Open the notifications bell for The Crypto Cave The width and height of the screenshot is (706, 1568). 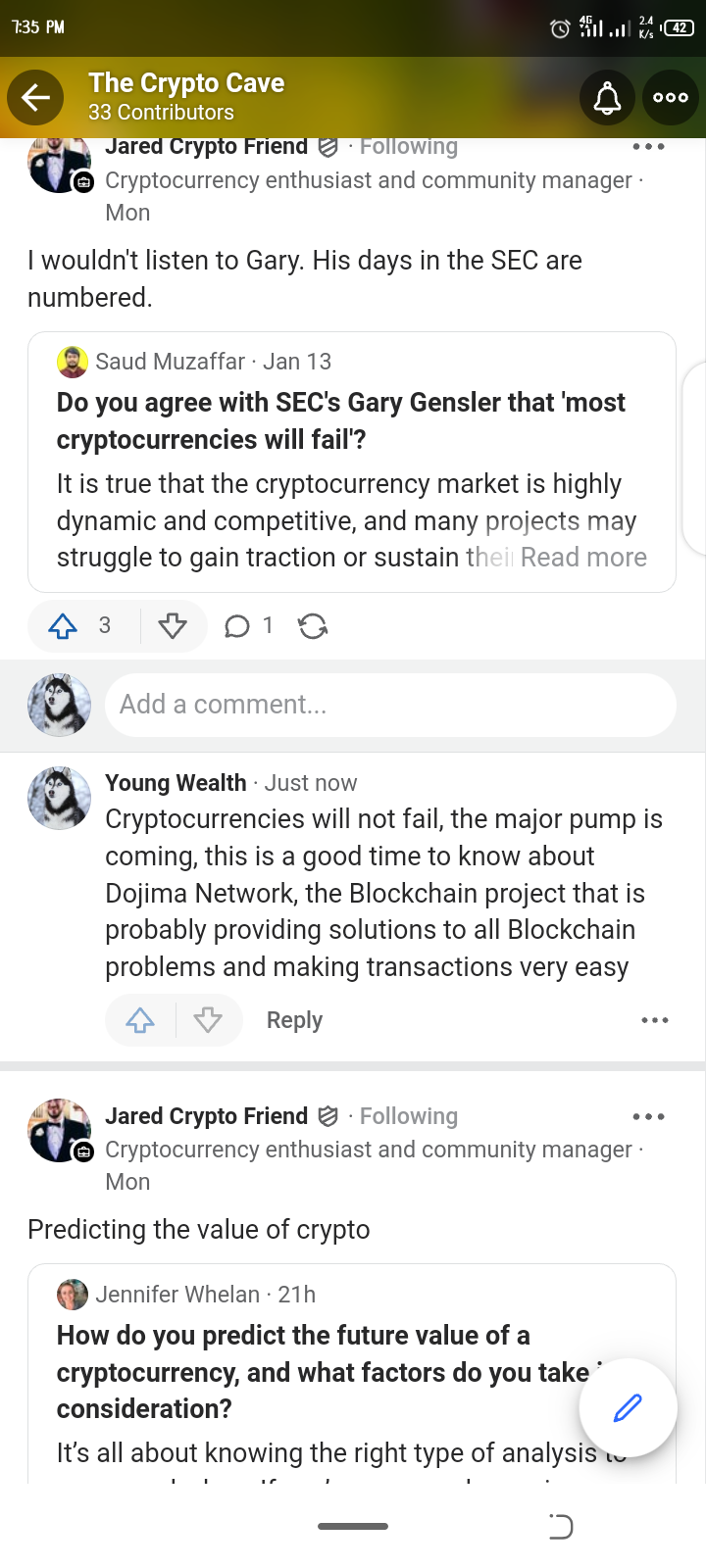[x=607, y=97]
